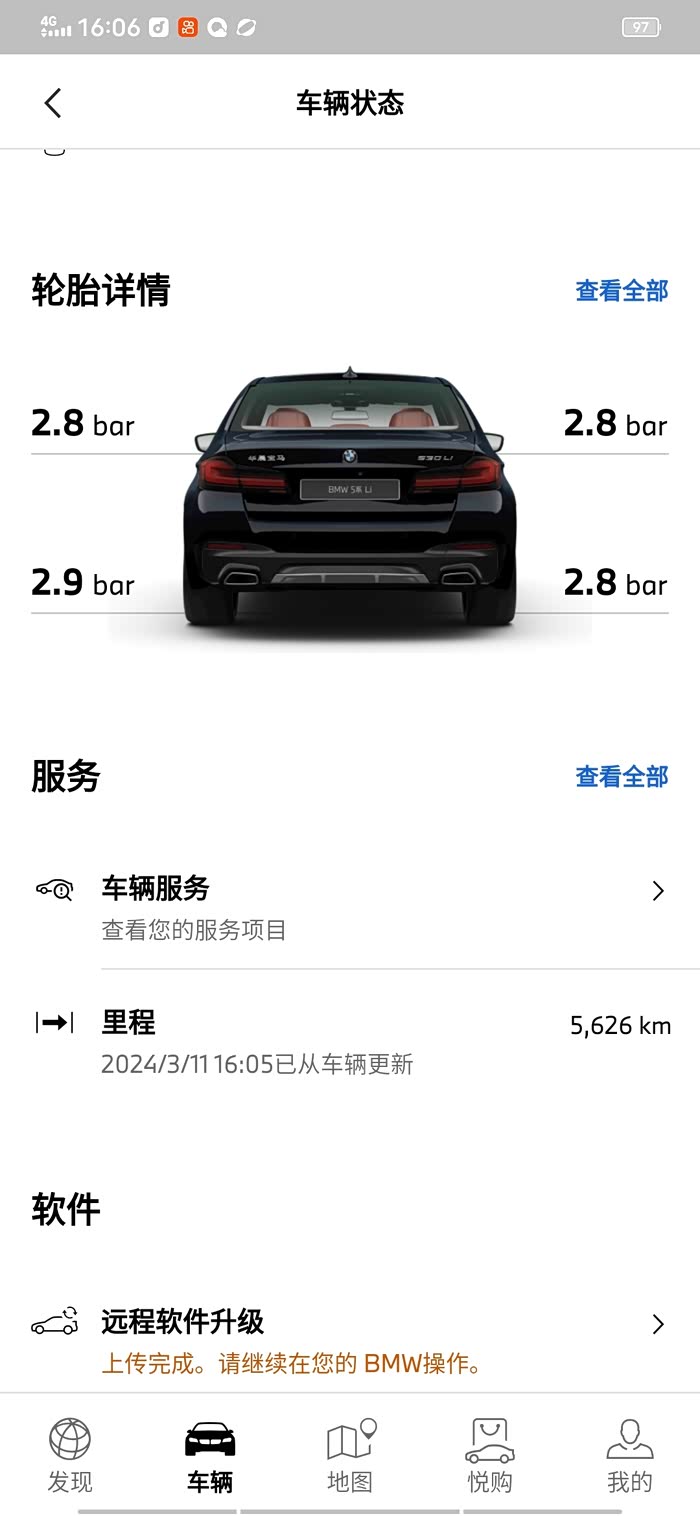Image resolution: width=700 pixels, height=1516 pixels.
Task: Open 查看全部 in the 服务 section
Action: coord(621,777)
